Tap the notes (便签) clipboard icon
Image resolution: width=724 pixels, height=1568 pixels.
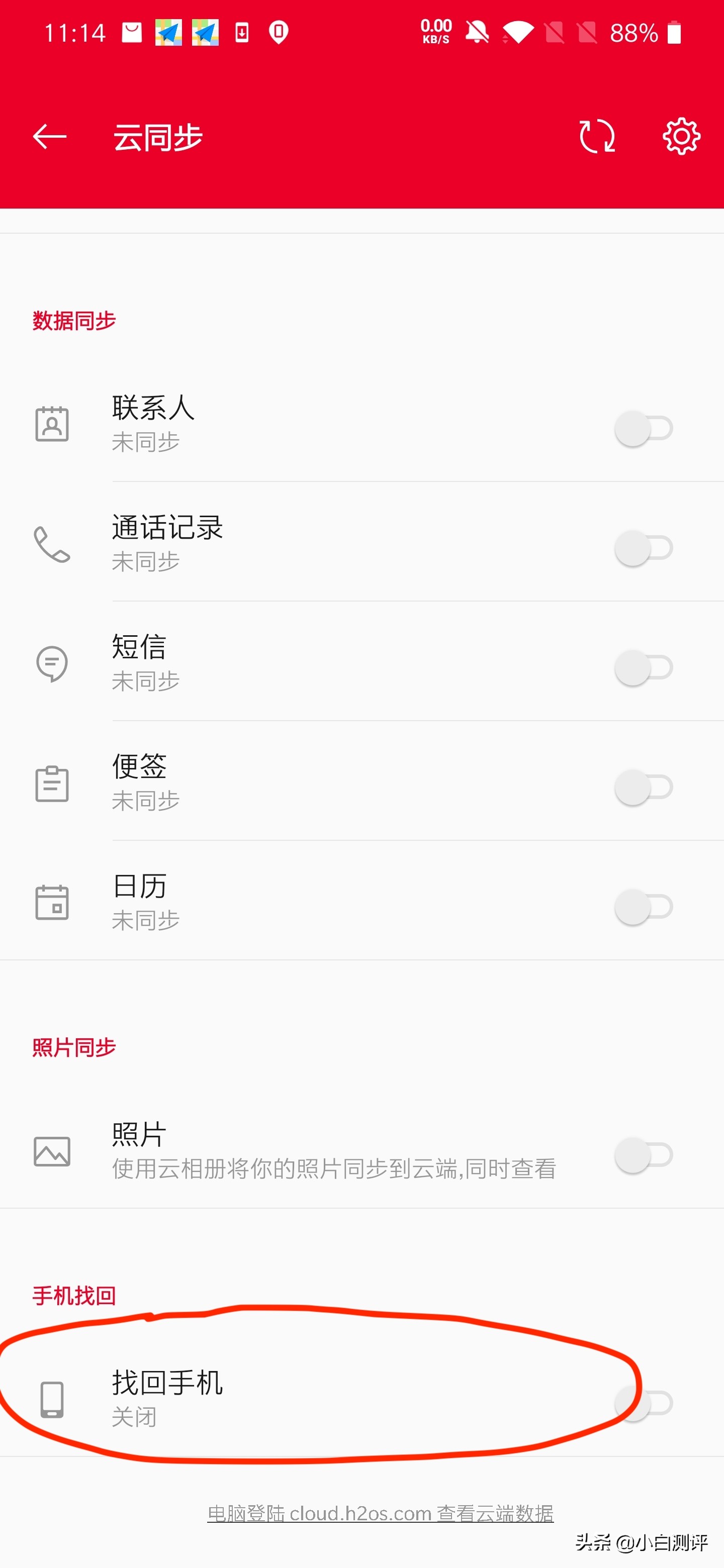coord(52,784)
